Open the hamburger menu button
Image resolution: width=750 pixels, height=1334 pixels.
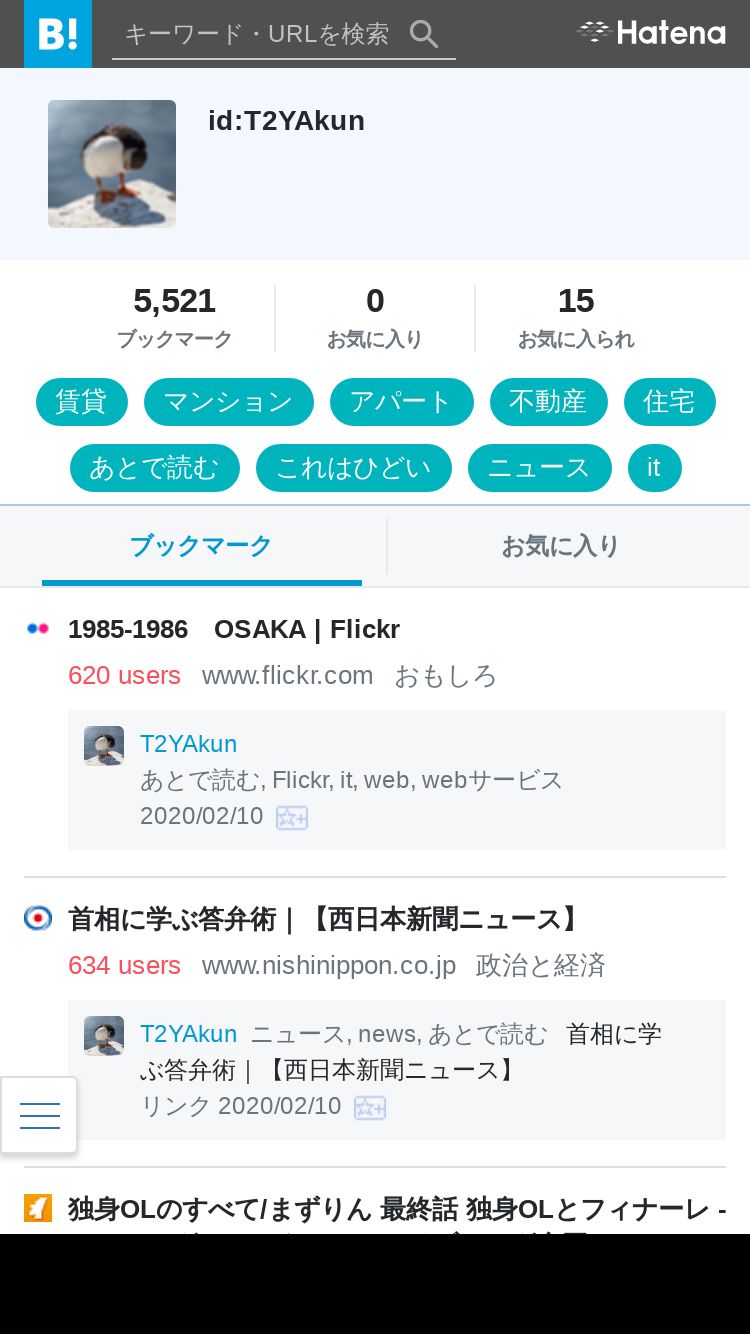coord(40,1115)
